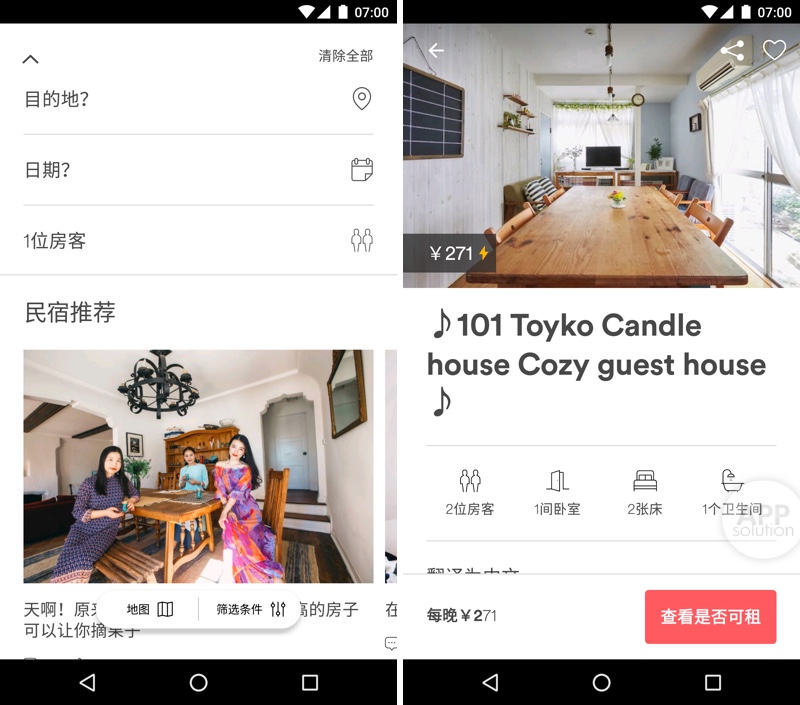Pick dates in the 日期? row
The height and width of the screenshot is (705, 800).
click(198, 170)
